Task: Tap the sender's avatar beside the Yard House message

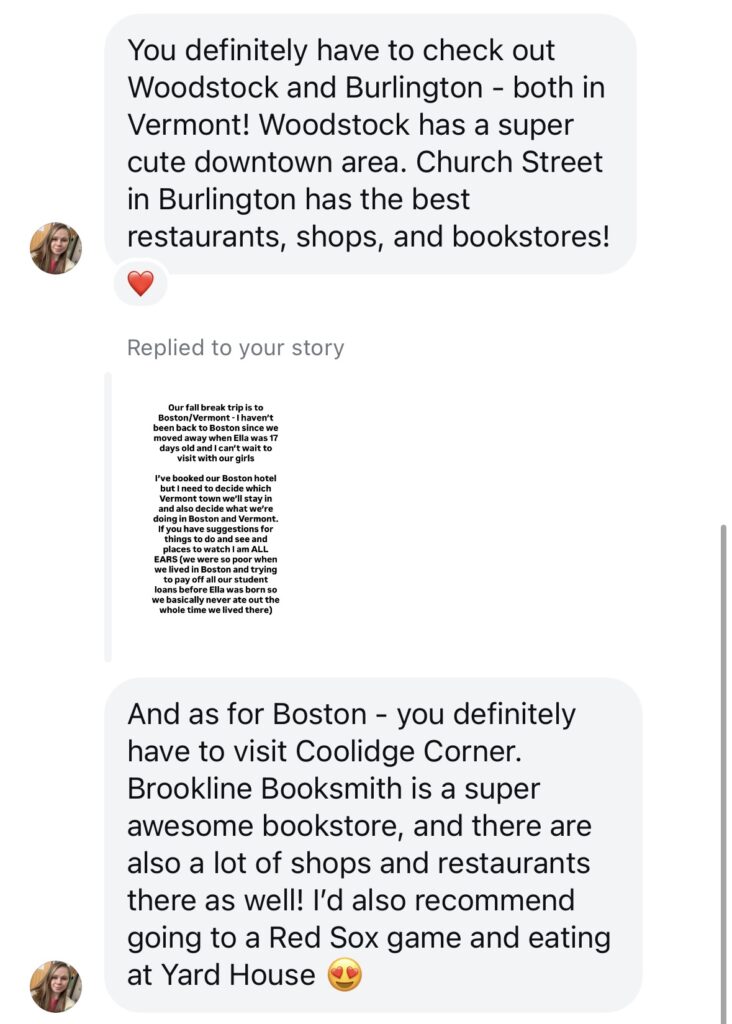Action: click(56, 985)
